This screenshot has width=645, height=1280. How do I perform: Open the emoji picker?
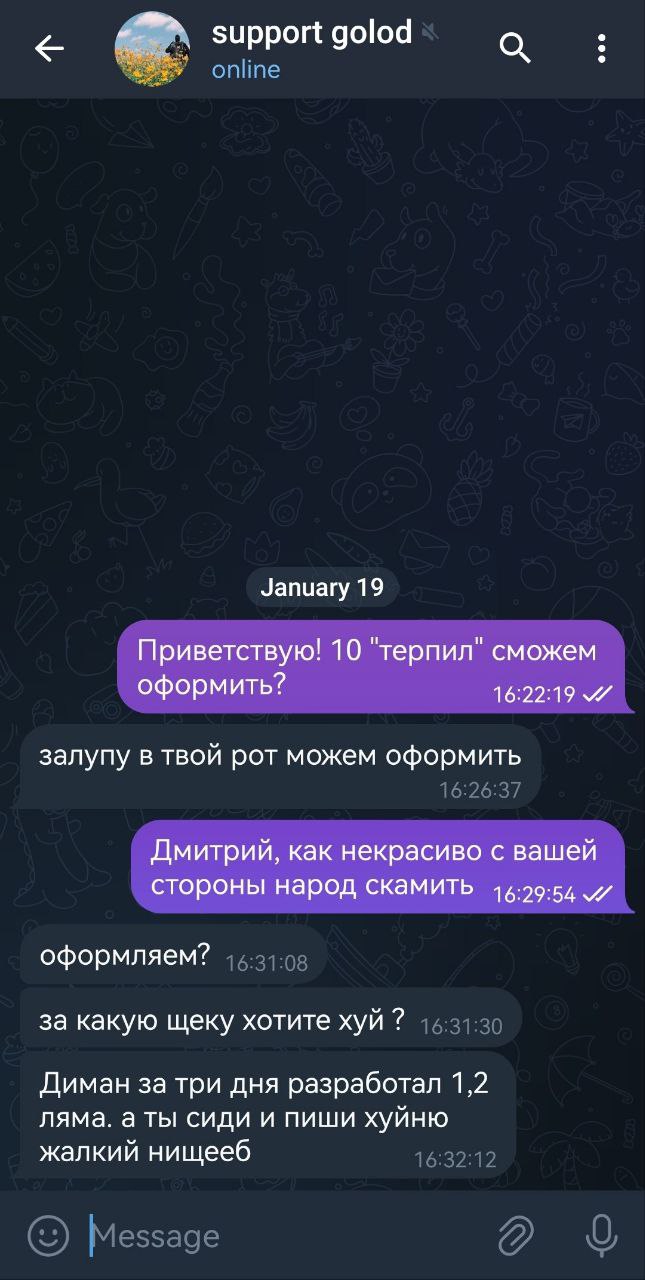click(x=48, y=1236)
